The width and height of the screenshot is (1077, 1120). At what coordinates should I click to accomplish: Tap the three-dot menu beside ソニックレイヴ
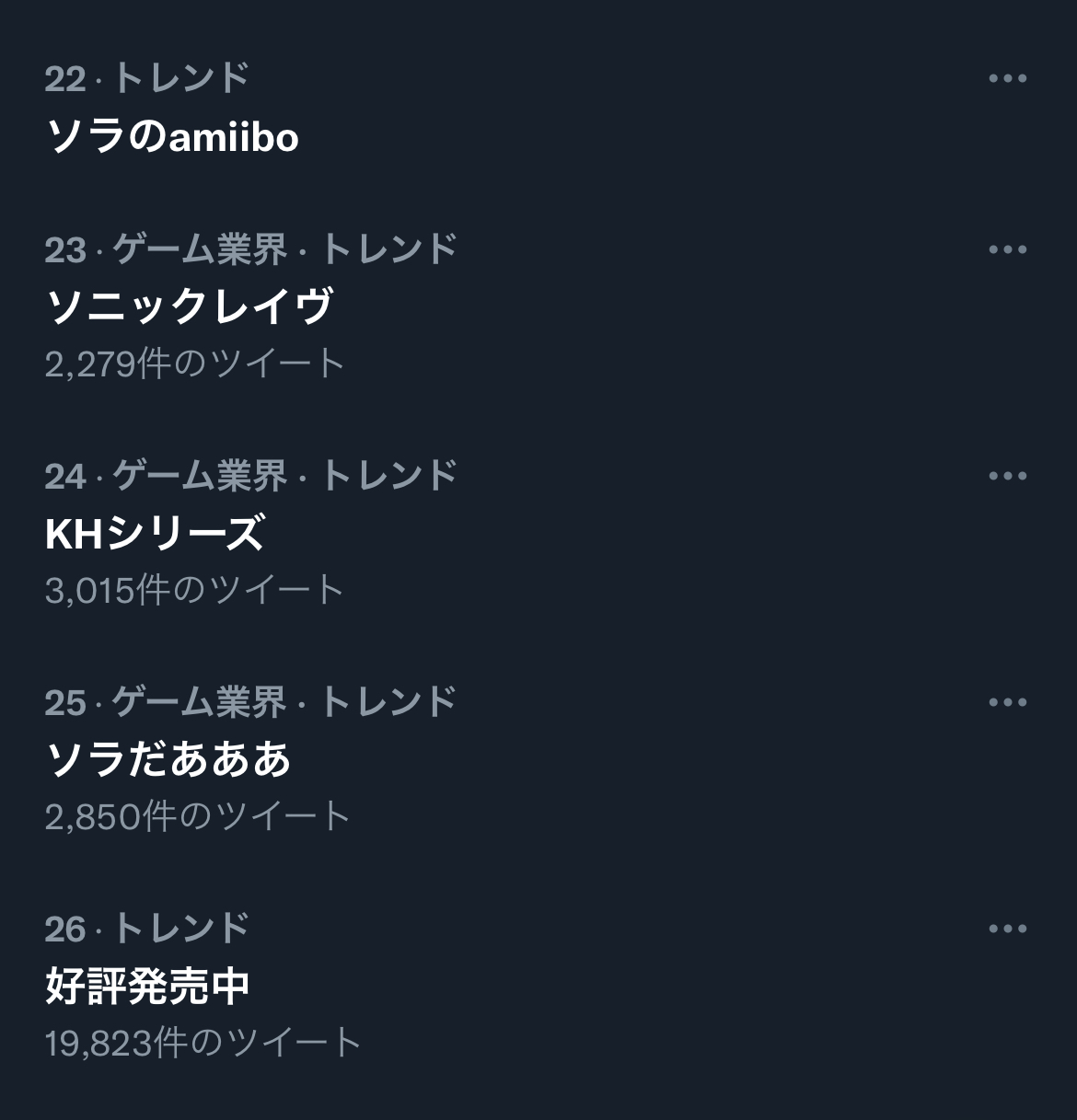coord(1007,249)
